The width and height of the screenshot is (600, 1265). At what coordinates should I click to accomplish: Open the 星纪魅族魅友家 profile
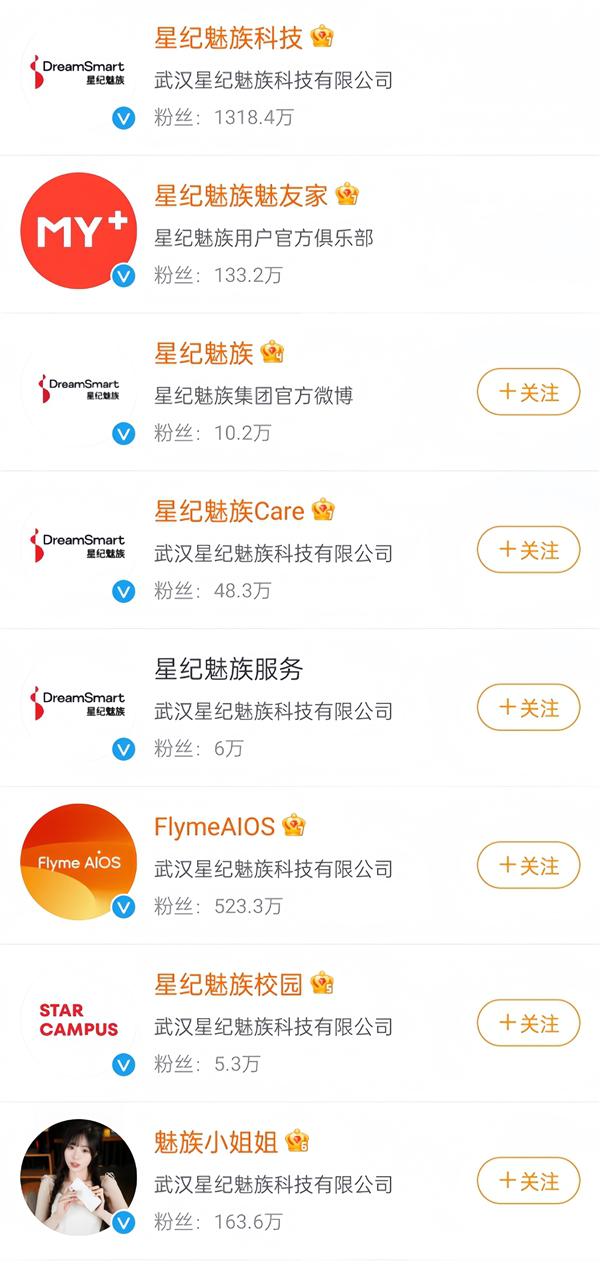pyautogui.click(x=241, y=195)
